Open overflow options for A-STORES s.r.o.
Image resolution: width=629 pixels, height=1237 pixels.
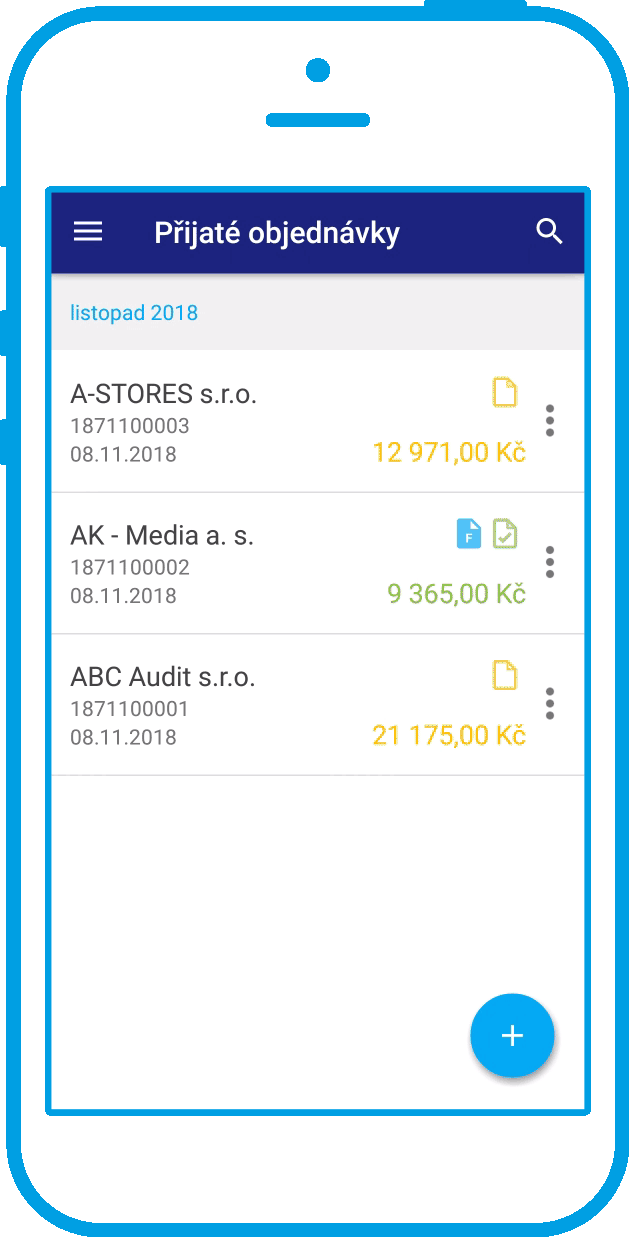[x=550, y=421]
